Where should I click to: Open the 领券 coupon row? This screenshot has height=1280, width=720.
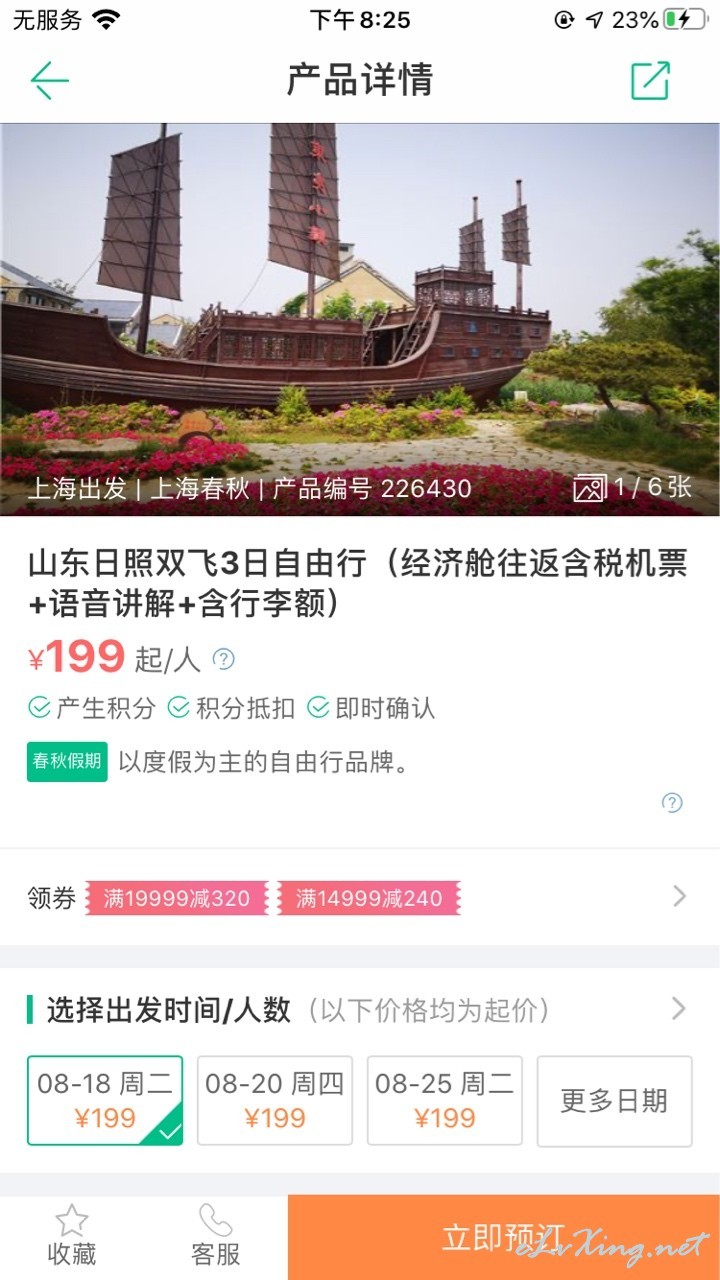pos(360,896)
